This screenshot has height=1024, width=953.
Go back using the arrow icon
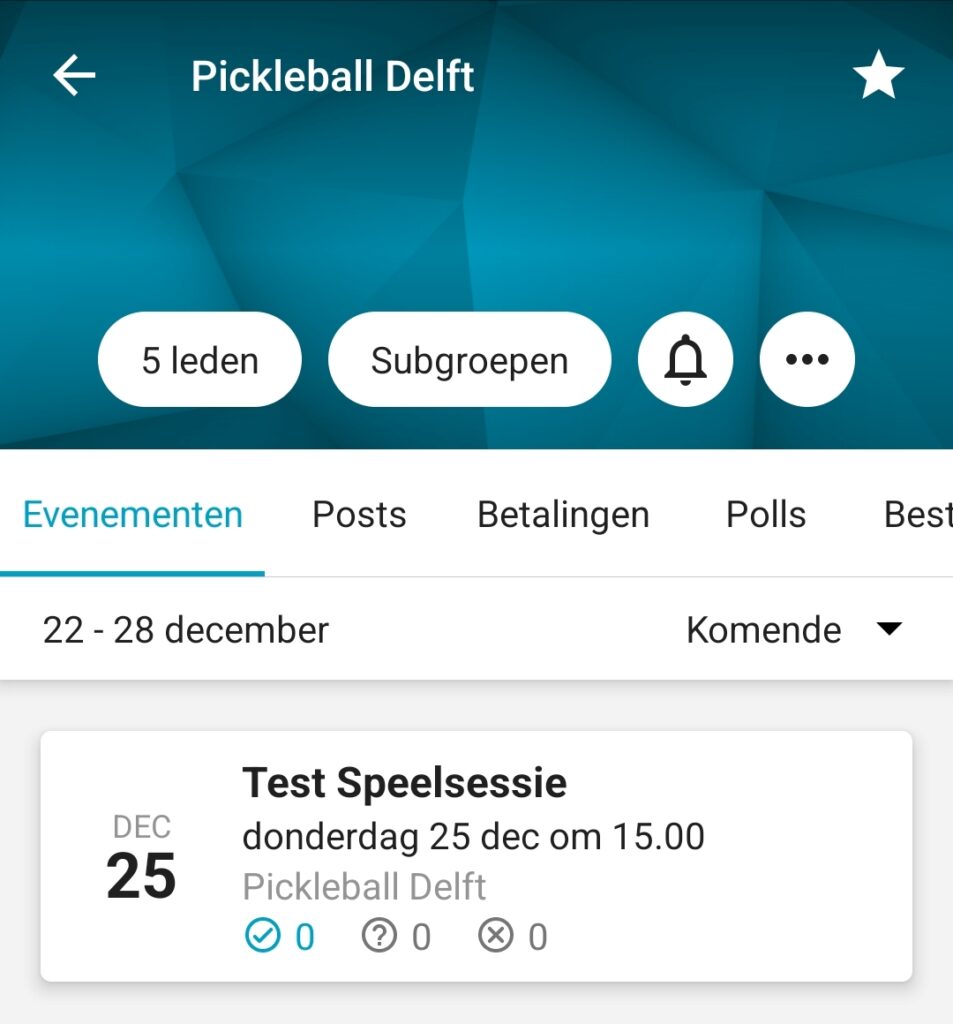pyautogui.click(x=74, y=76)
